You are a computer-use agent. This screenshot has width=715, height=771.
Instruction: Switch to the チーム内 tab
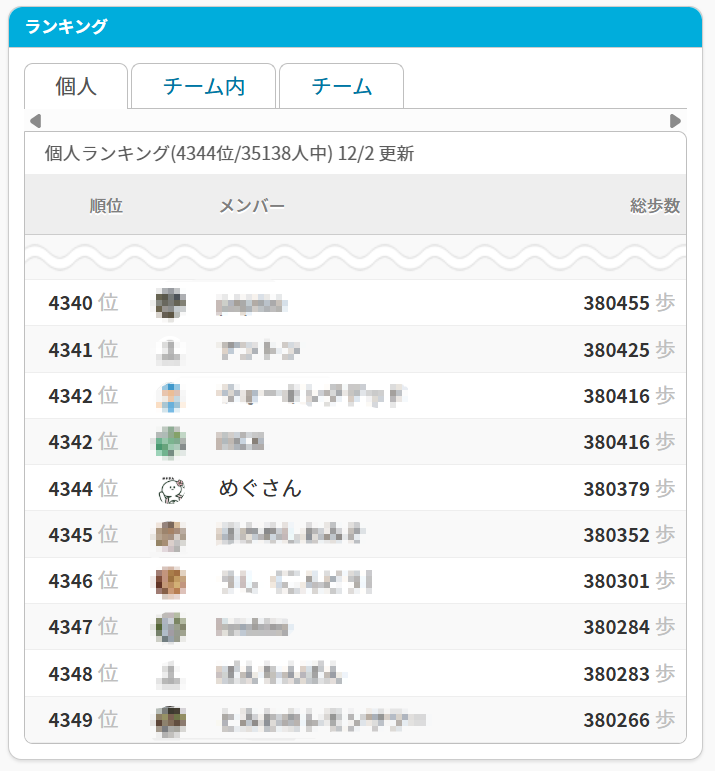click(204, 87)
